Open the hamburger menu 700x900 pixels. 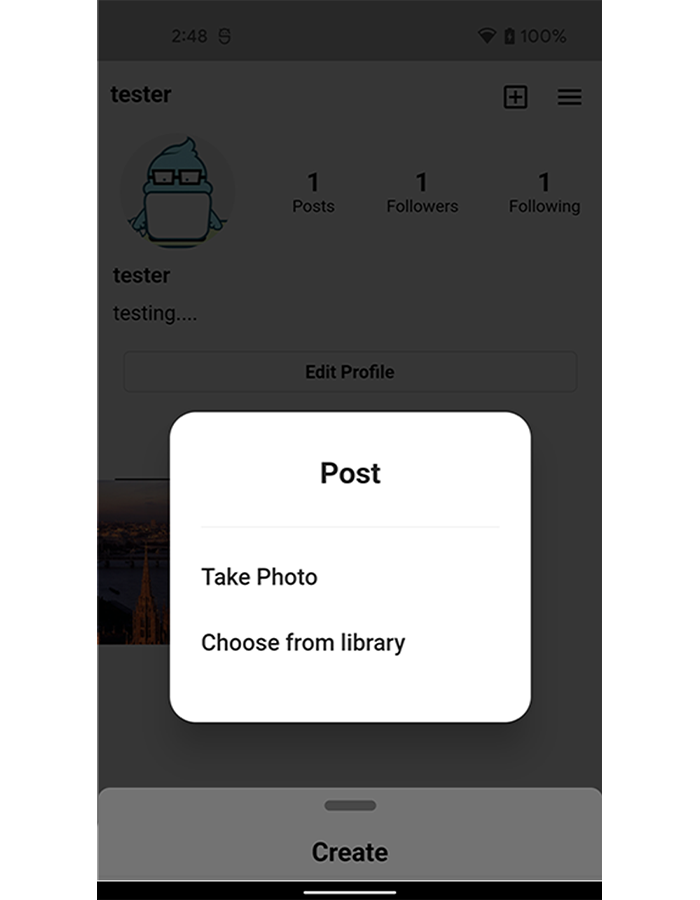click(570, 97)
